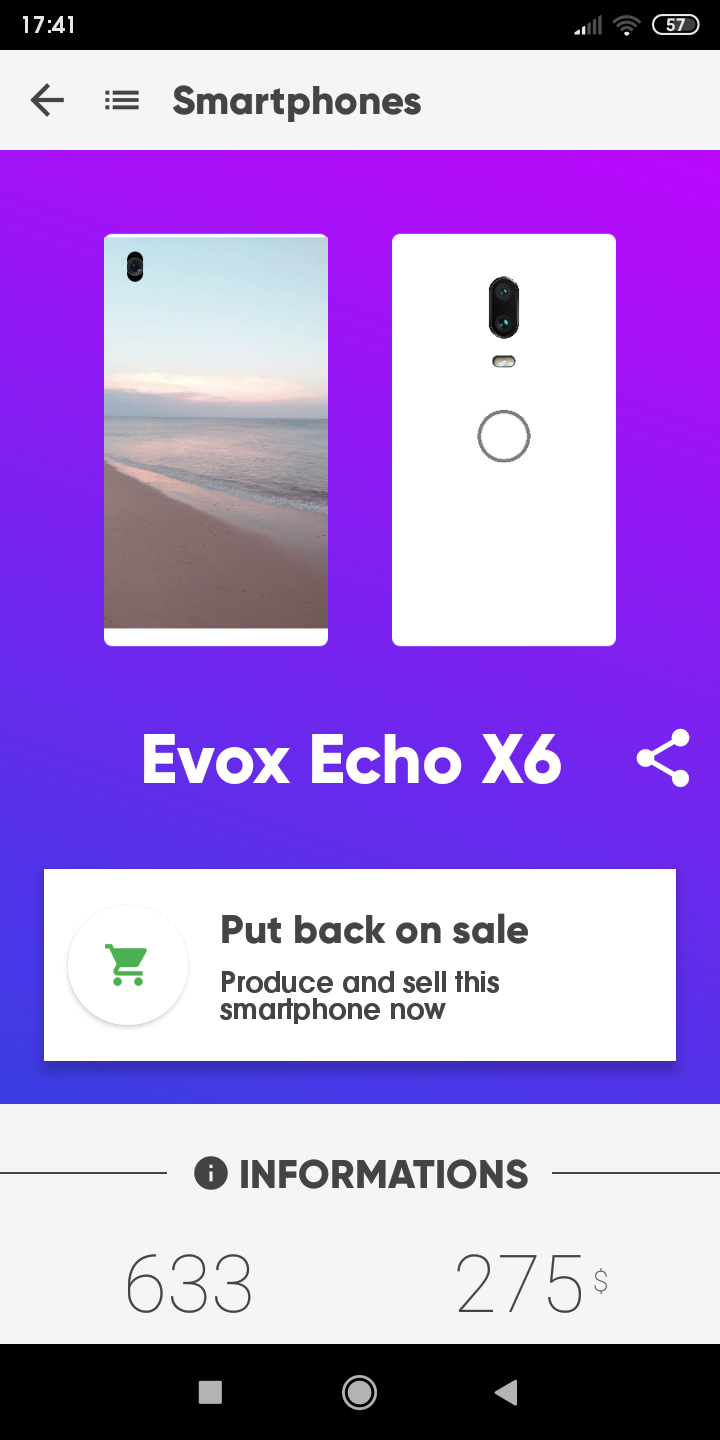The image size is (720, 1440).
Task: Share the Evox Echo X6 smartphone
Action: [663, 758]
